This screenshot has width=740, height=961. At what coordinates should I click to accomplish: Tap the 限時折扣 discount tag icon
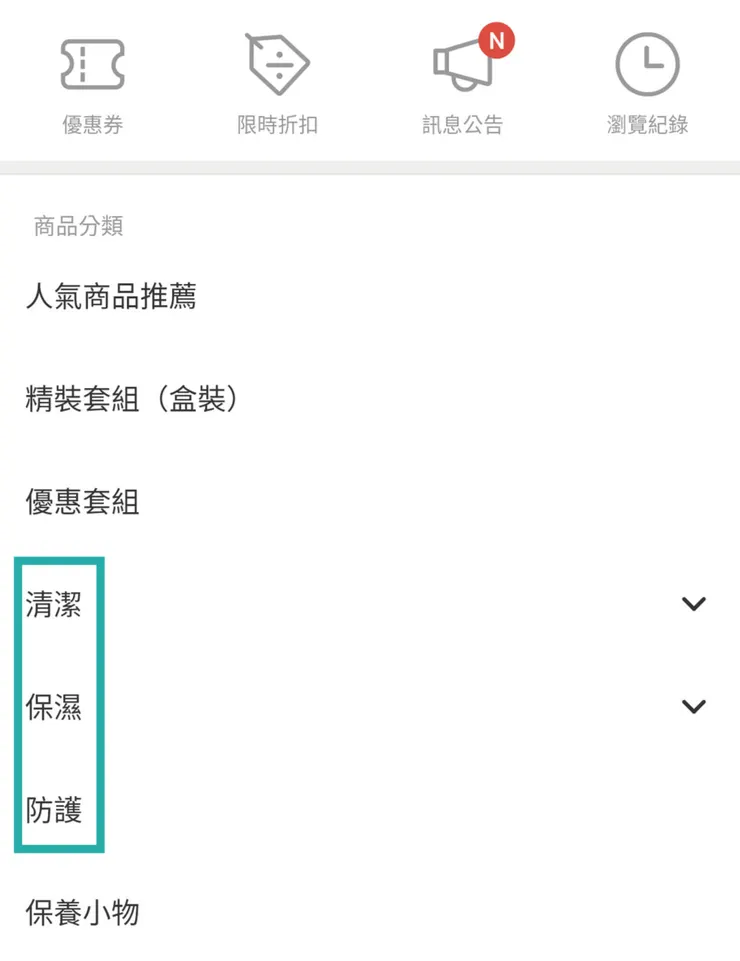pos(277,63)
